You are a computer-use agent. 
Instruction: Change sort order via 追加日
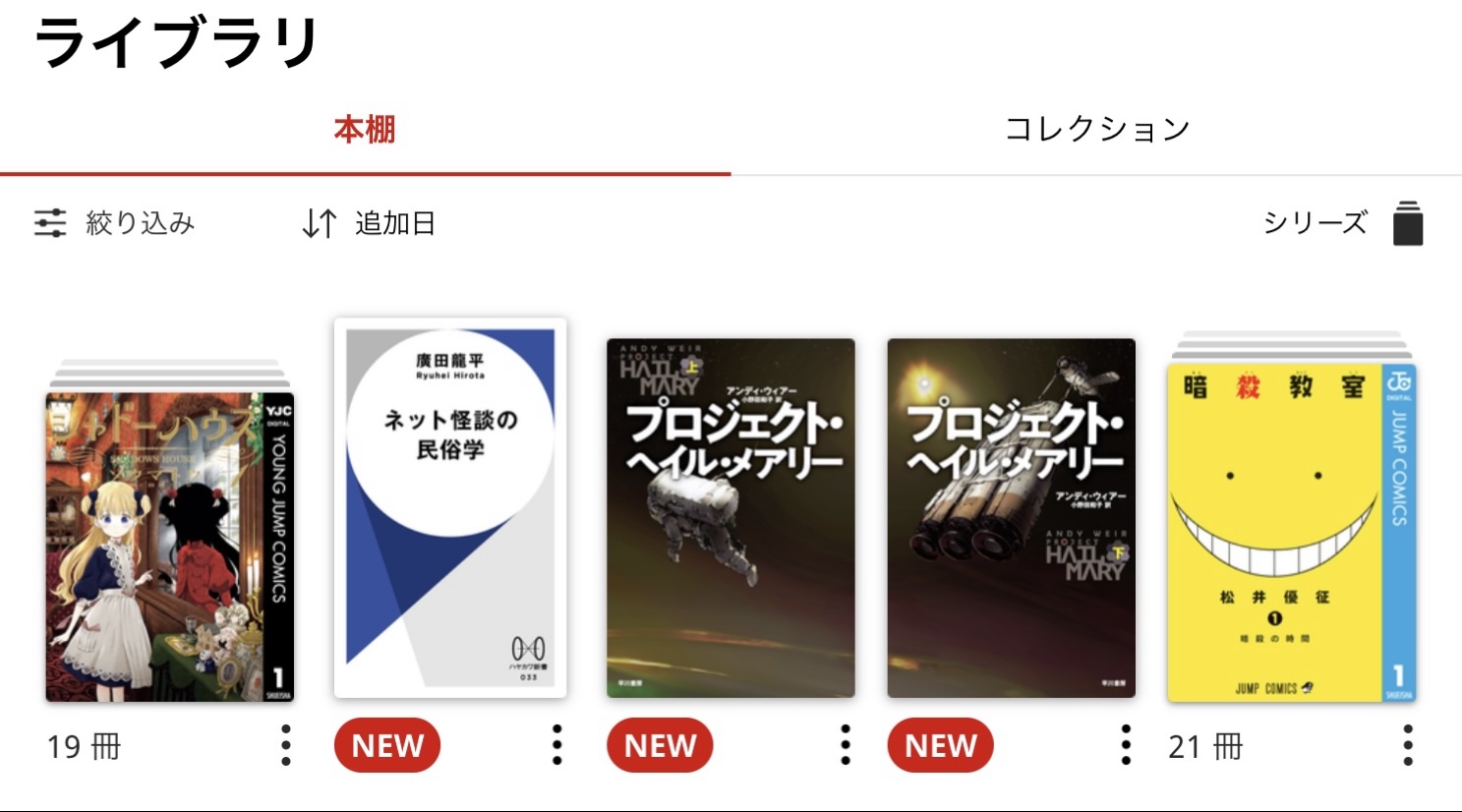[369, 223]
